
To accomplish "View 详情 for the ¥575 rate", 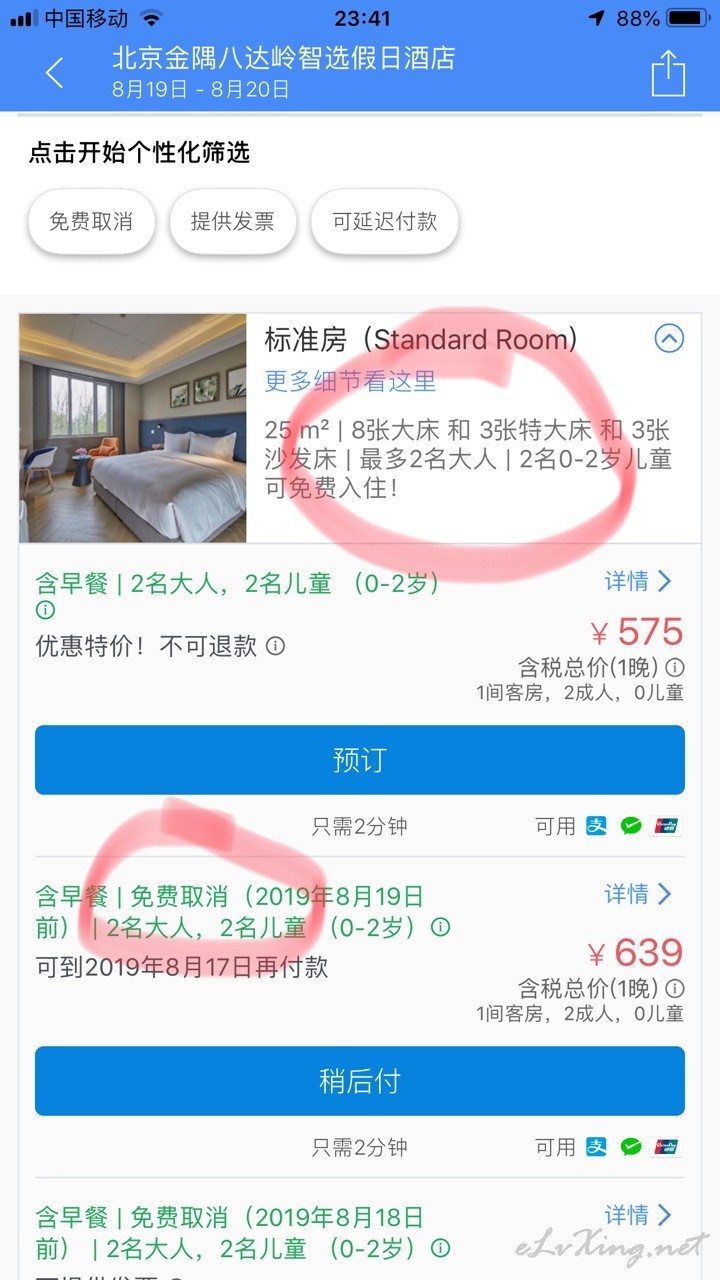I will [638, 581].
